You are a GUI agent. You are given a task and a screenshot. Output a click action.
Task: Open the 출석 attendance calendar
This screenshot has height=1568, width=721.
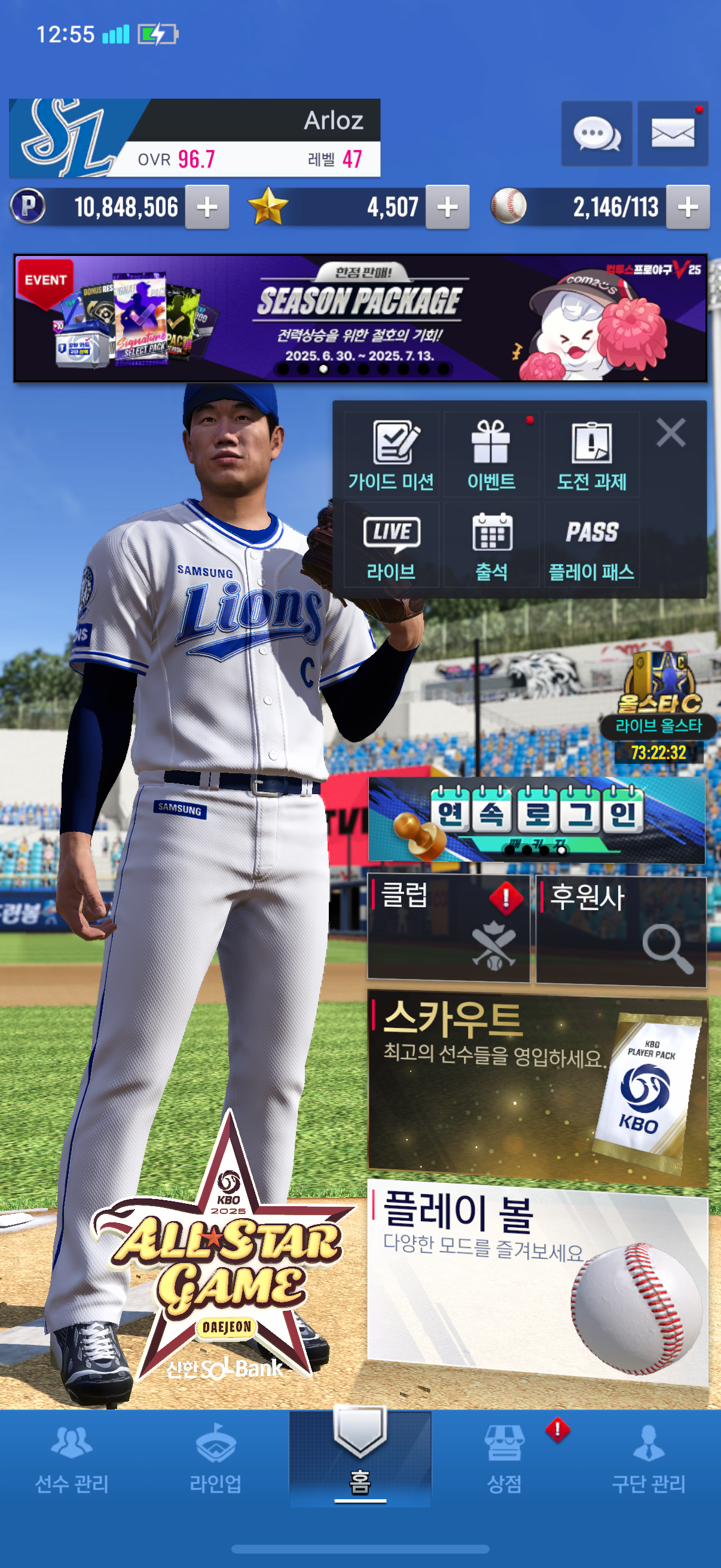(x=491, y=545)
